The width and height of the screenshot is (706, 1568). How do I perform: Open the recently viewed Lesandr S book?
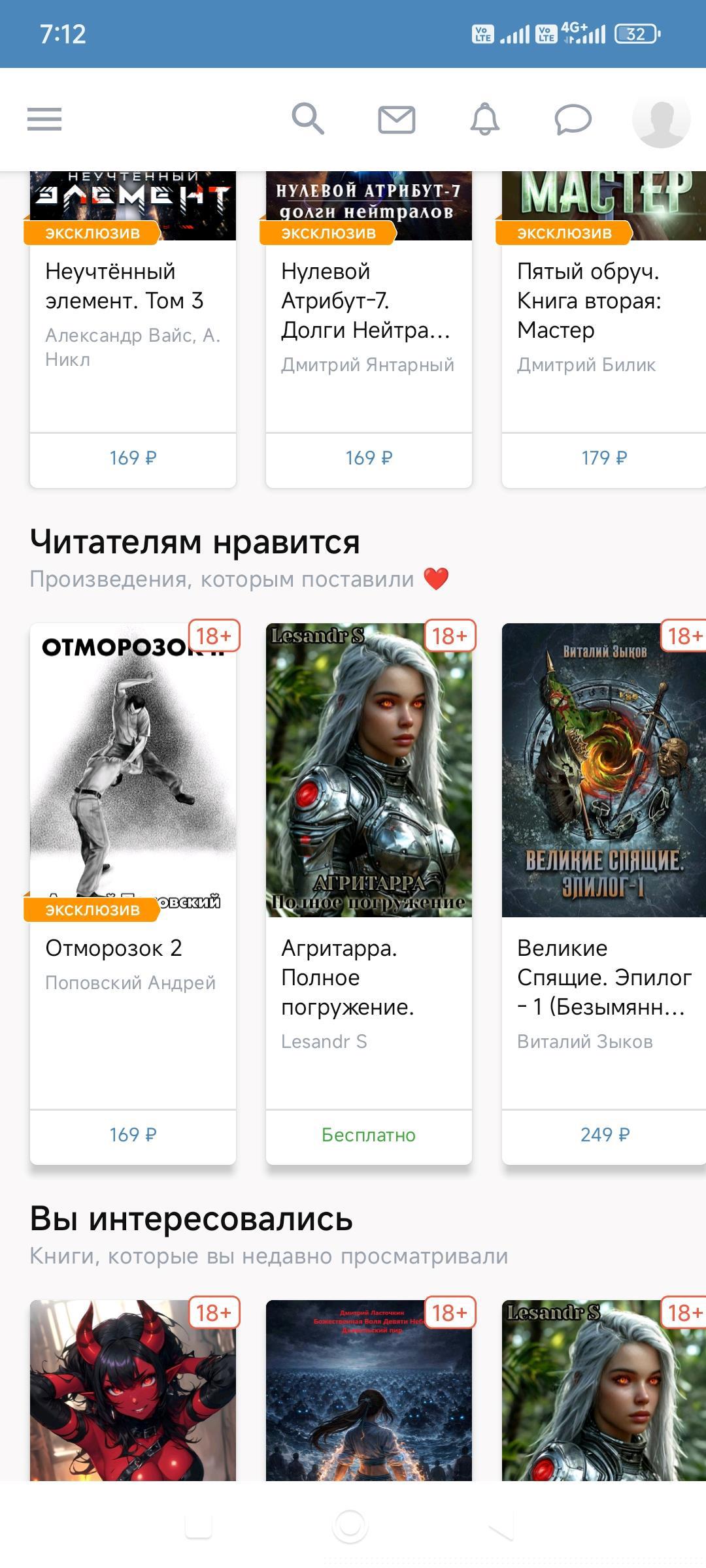(603, 1392)
